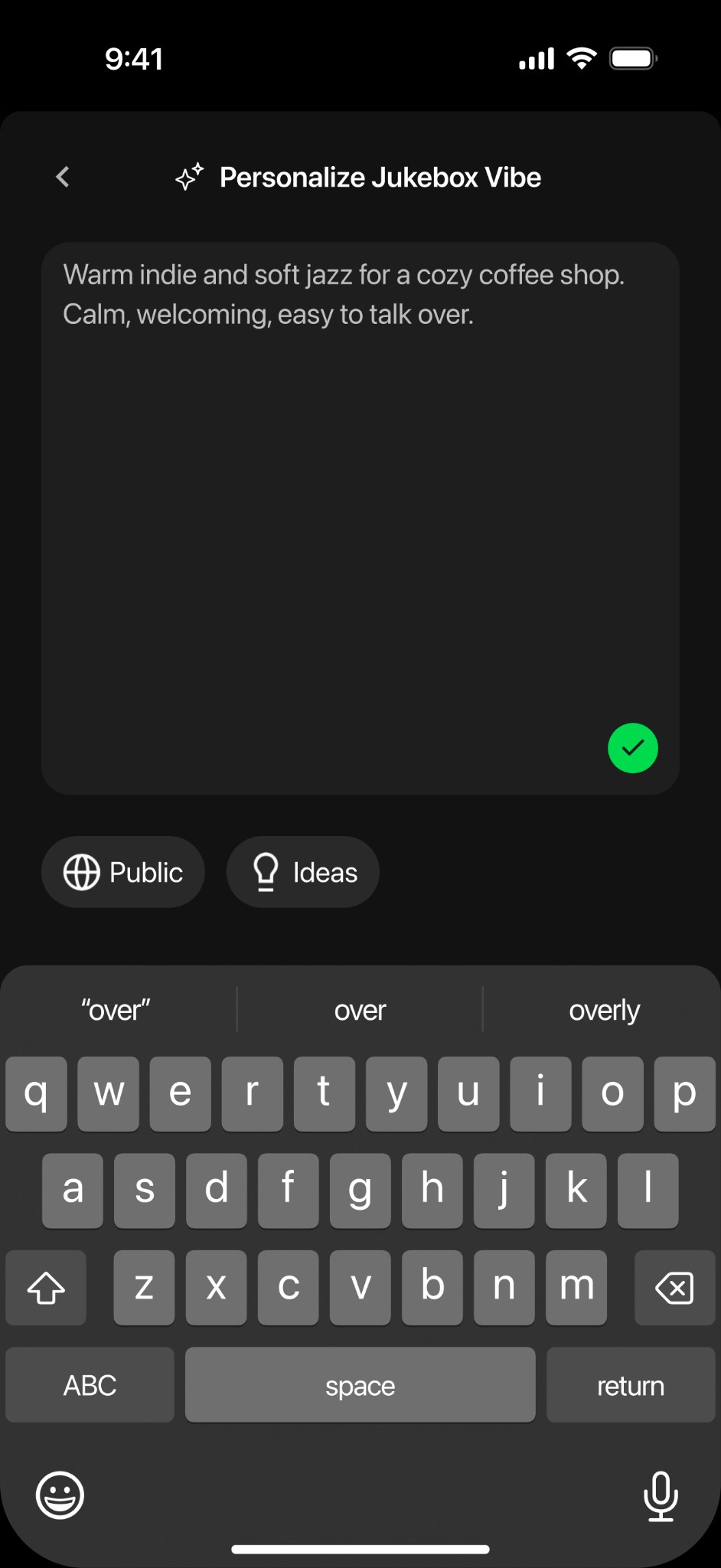This screenshot has width=721, height=1568.
Task: Open the emoji keyboard
Action: 60,1494
